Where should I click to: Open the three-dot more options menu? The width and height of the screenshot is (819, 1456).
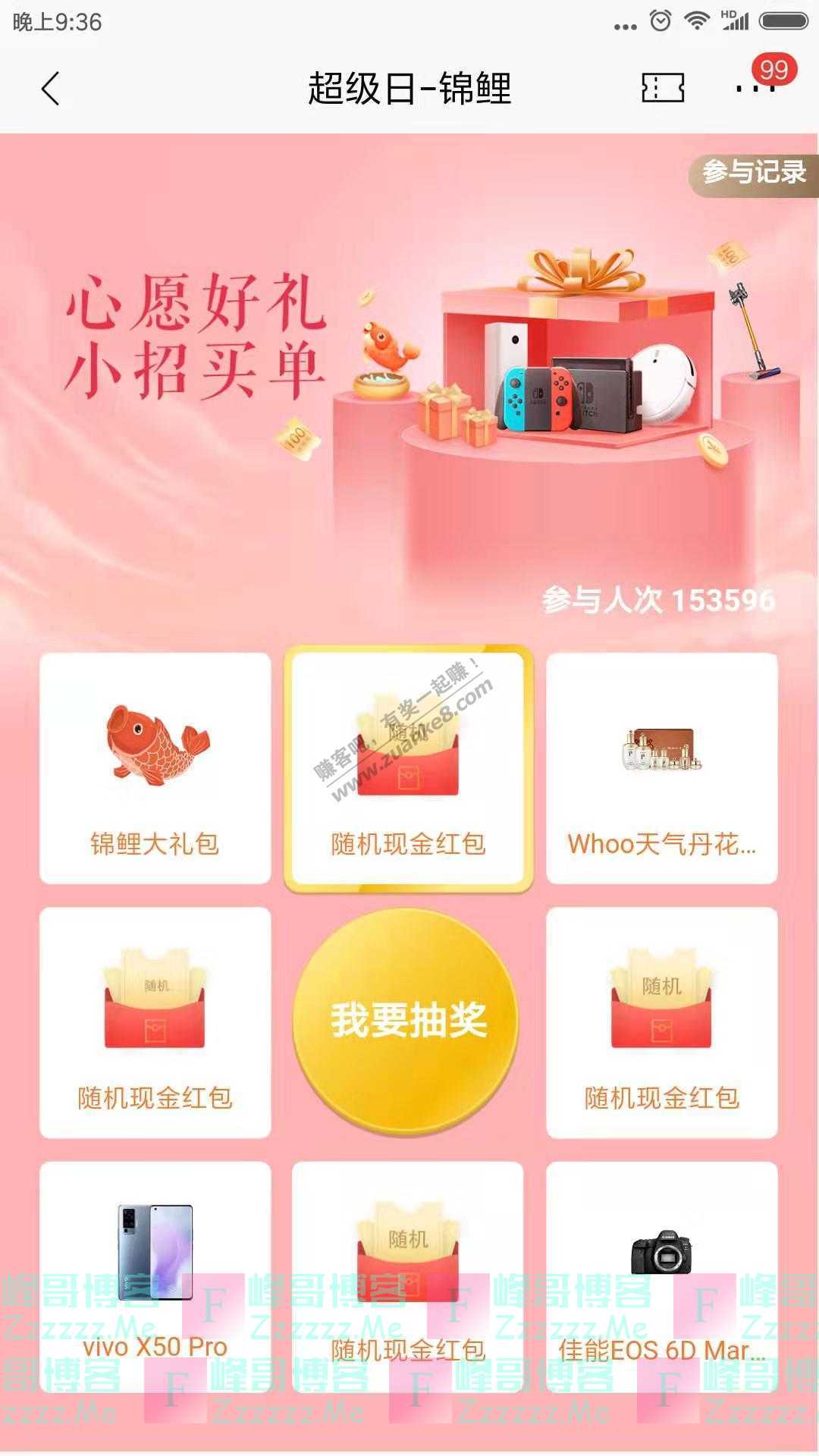[x=753, y=89]
